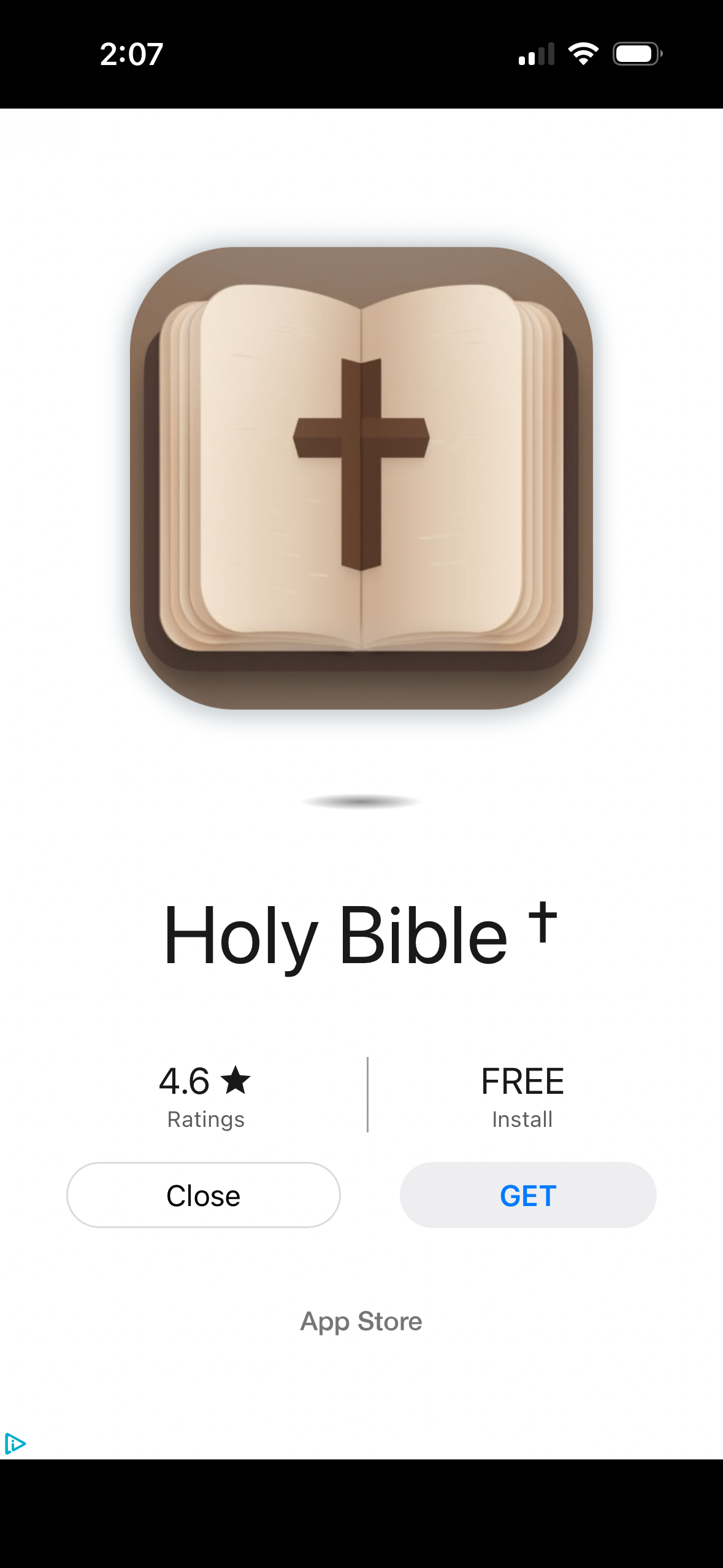The width and height of the screenshot is (723, 1568).
Task: Click the FREE Install label
Action: pos(522,1082)
